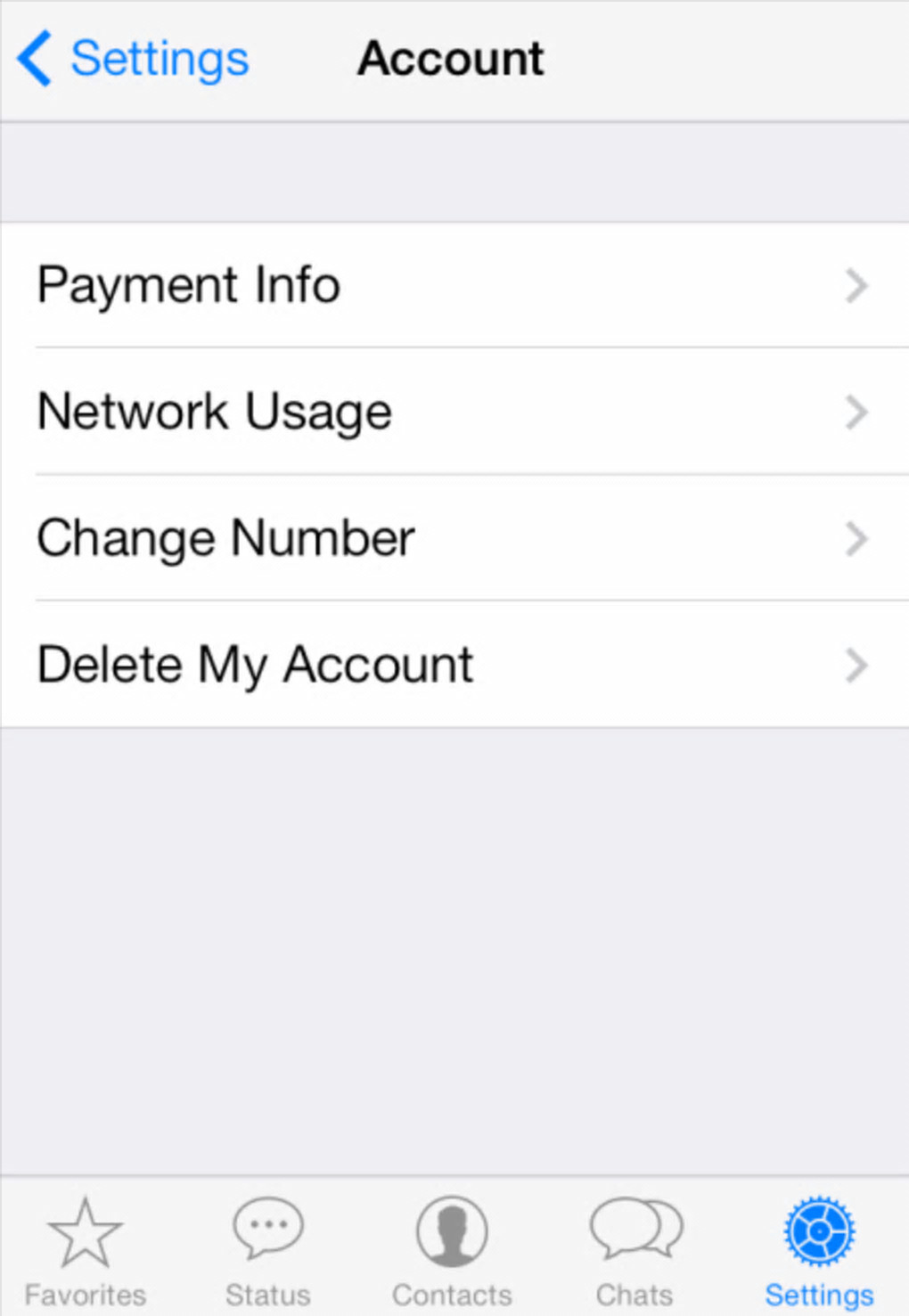This screenshot has width=909, height=1316.
Task: Open Network Usage
Action: tap(454, 412)
